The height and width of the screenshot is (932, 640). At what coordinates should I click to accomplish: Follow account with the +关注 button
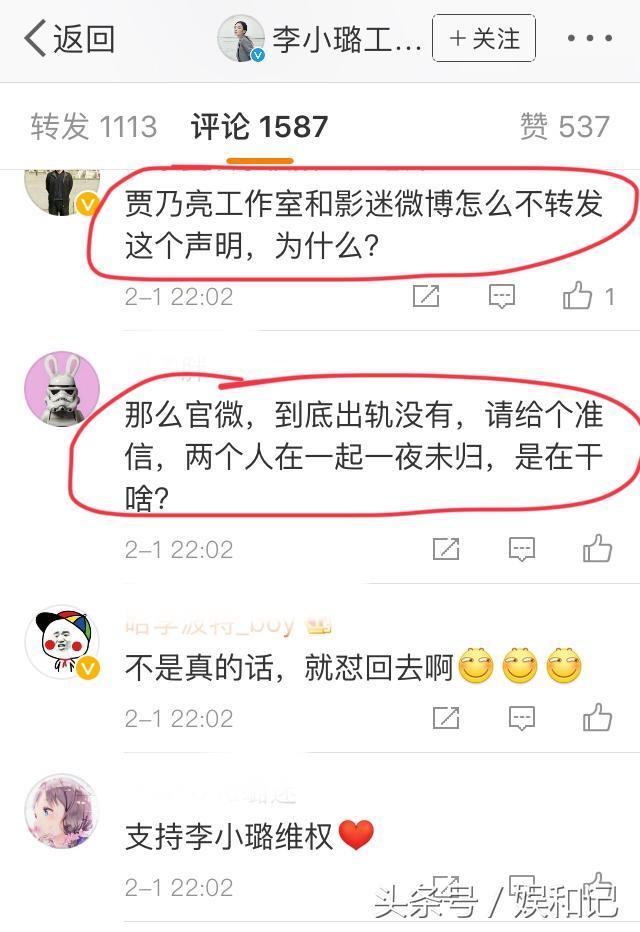tap(483, 39)
